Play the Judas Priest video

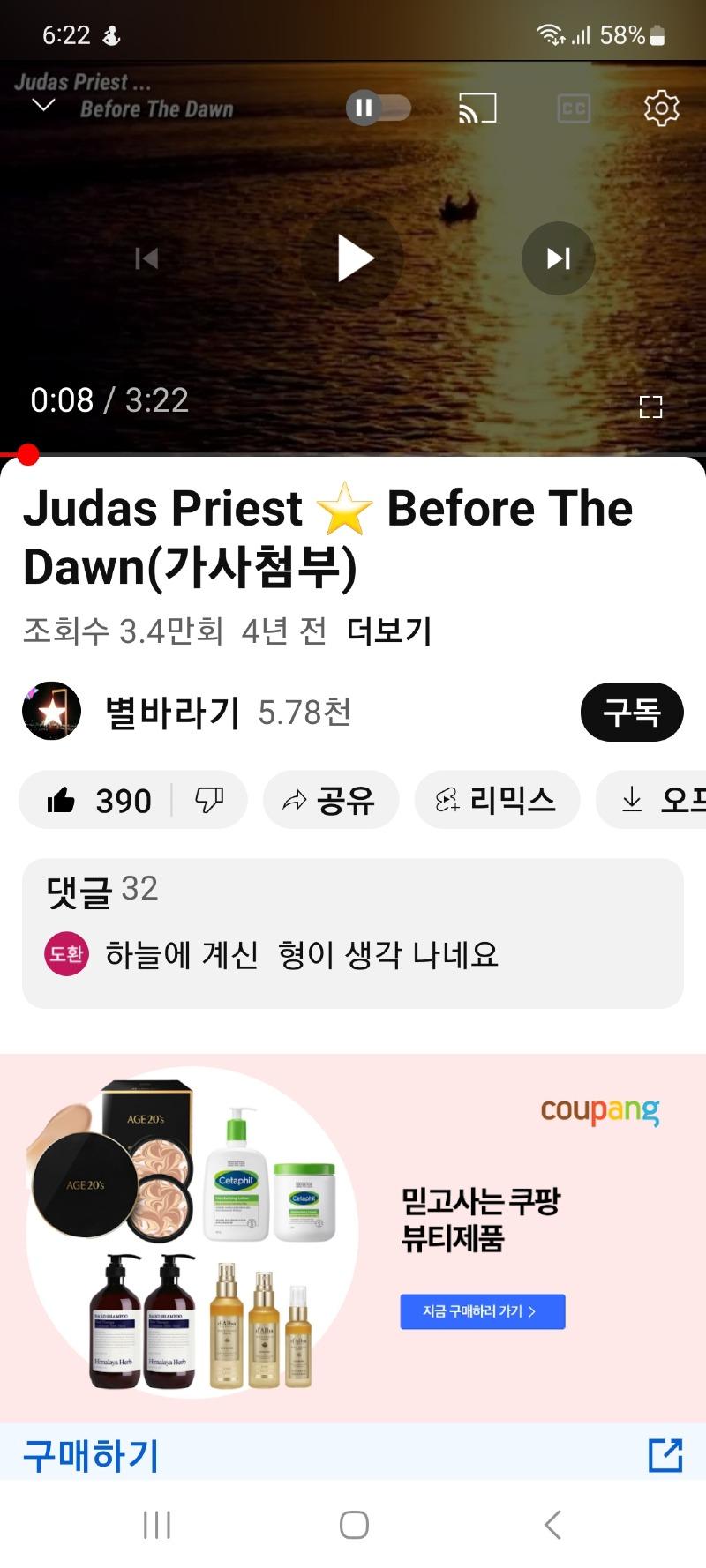(x=354, y=258)
